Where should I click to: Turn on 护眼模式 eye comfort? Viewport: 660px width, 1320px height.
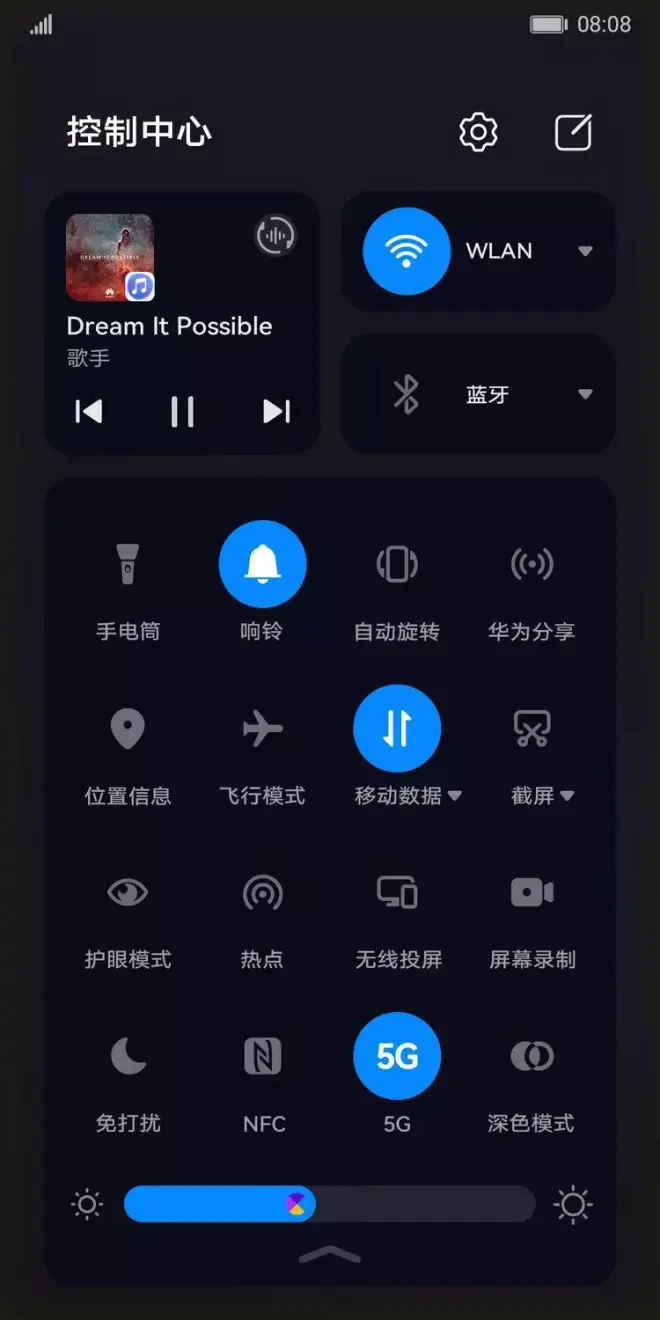coord(128,892)
